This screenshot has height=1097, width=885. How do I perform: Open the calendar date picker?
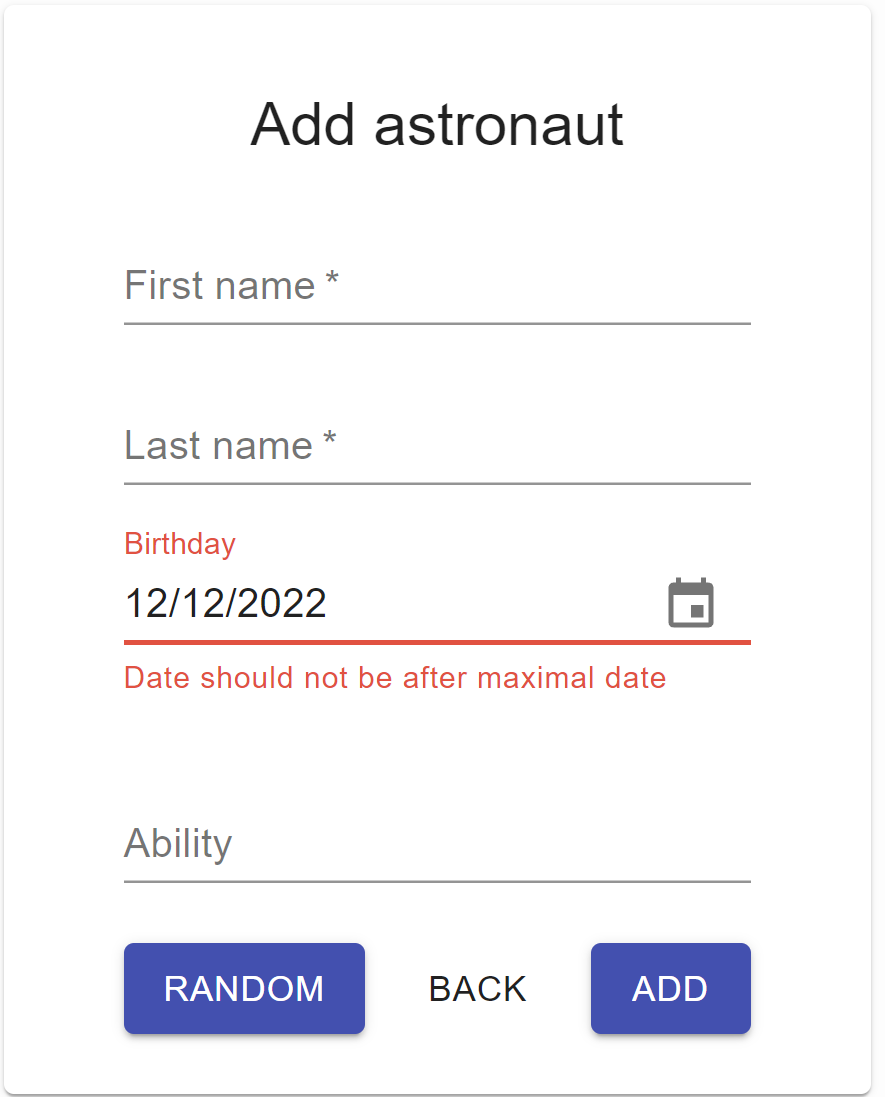click(691, 603)
